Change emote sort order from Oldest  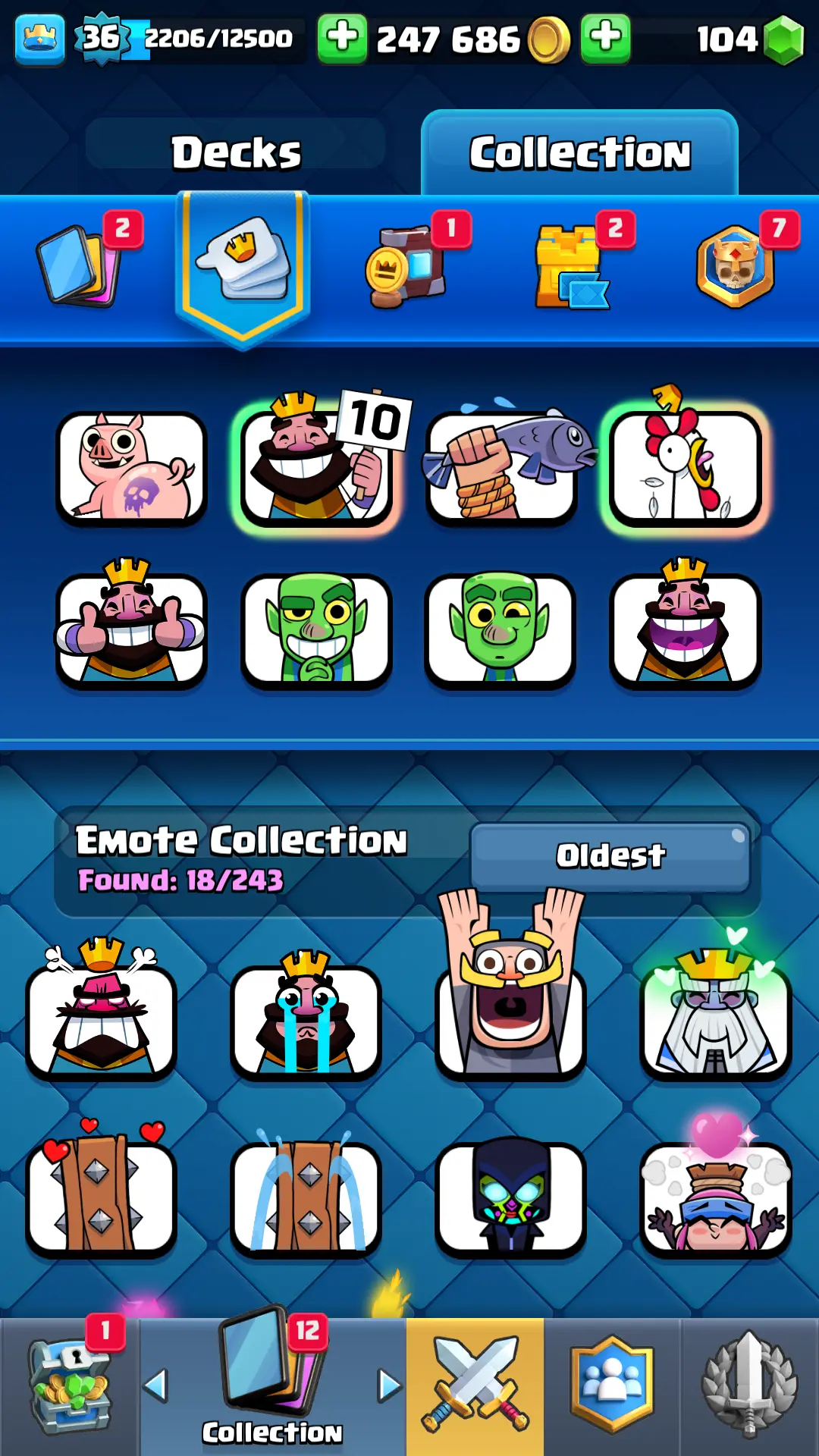coord(610,855)
